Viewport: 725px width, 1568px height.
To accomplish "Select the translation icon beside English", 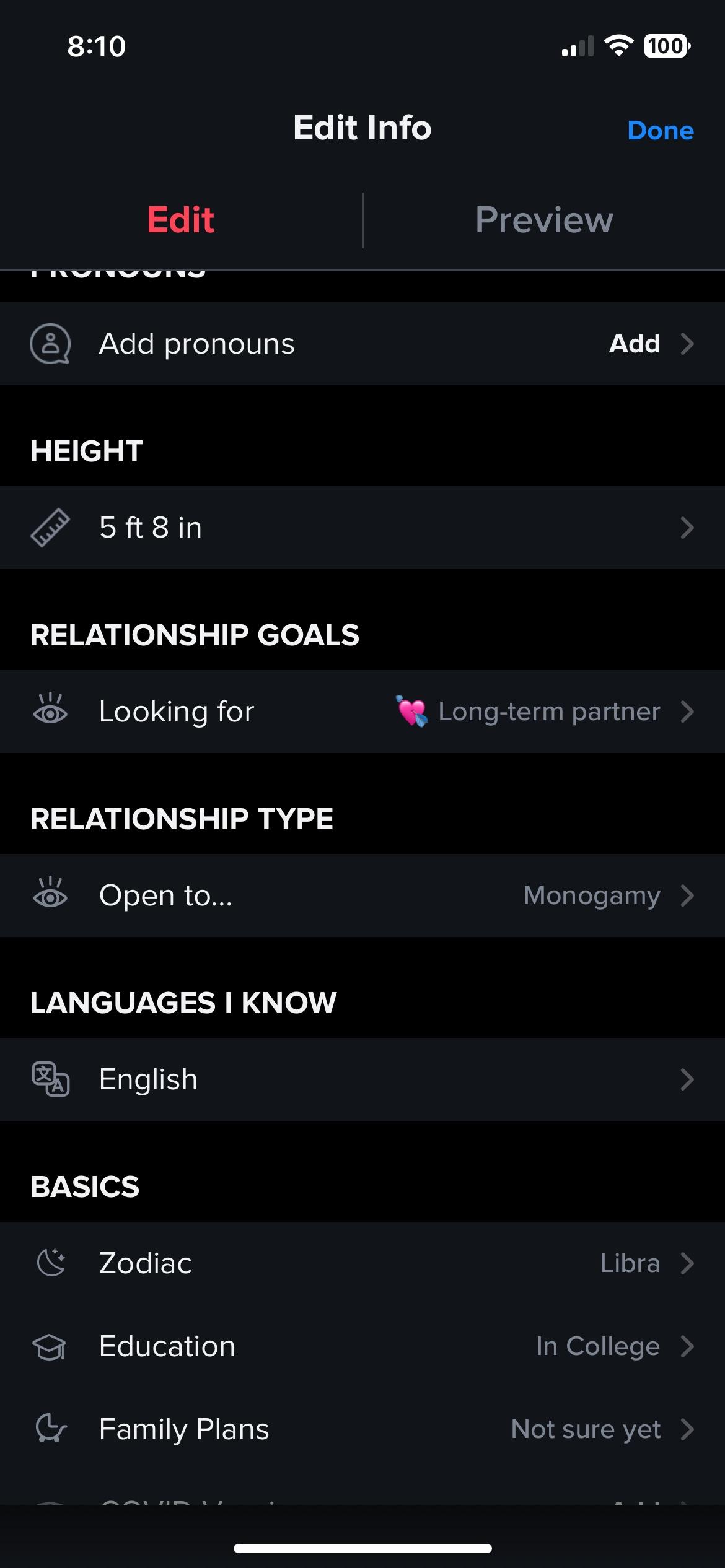I will [x=51, y=1079].
